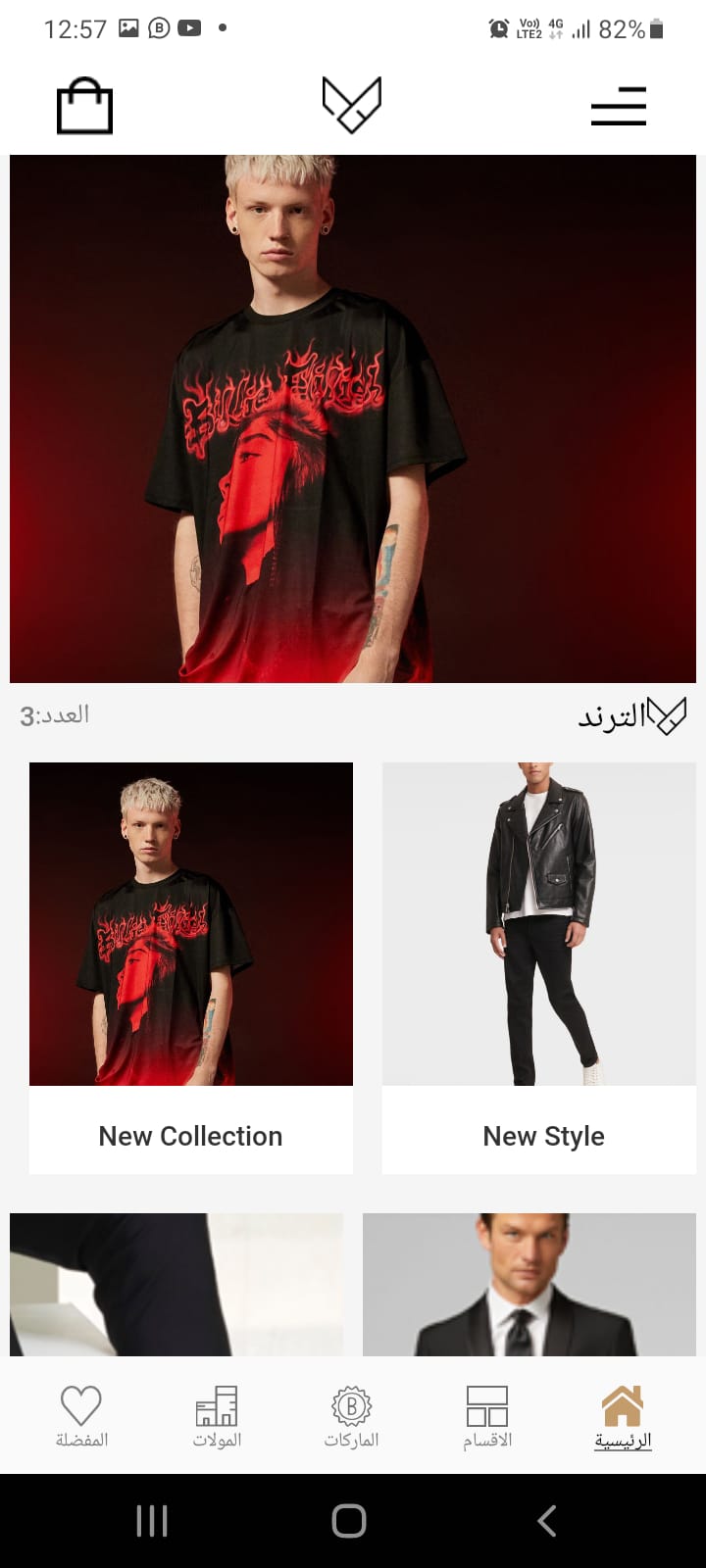
Task: Switch to the الاقسام categories tab
Action: pyautogui.click(x=487, y=1417)
